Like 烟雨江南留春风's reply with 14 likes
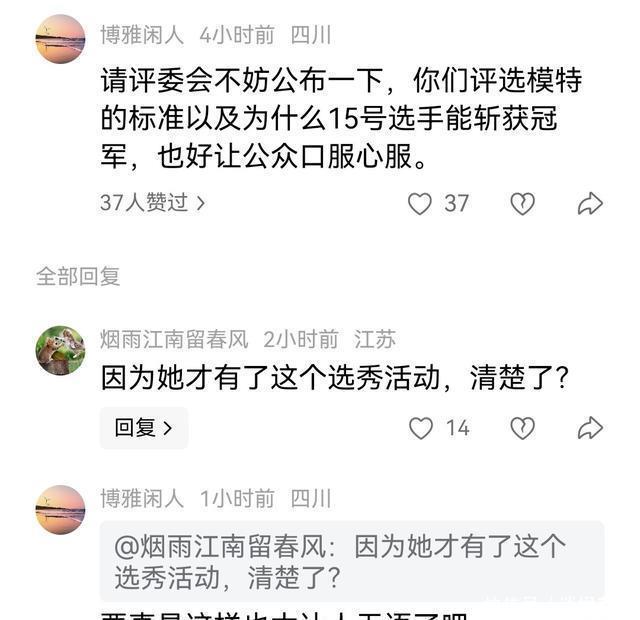Viewport: 640px width, 620px height. point(421,428)
